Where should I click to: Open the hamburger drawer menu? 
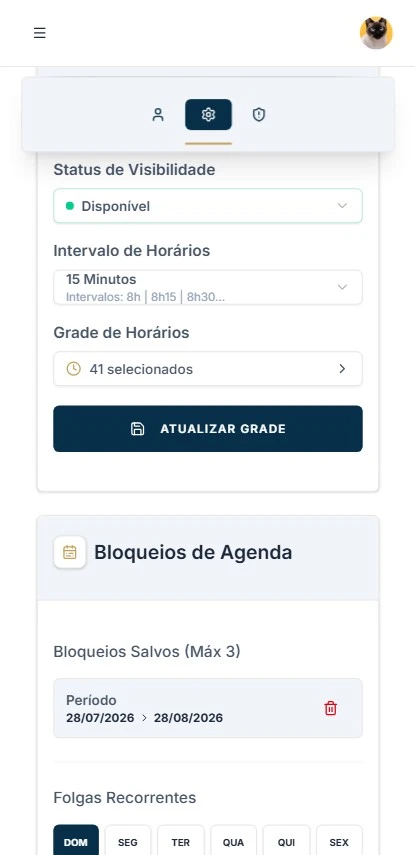pos(39,33)
